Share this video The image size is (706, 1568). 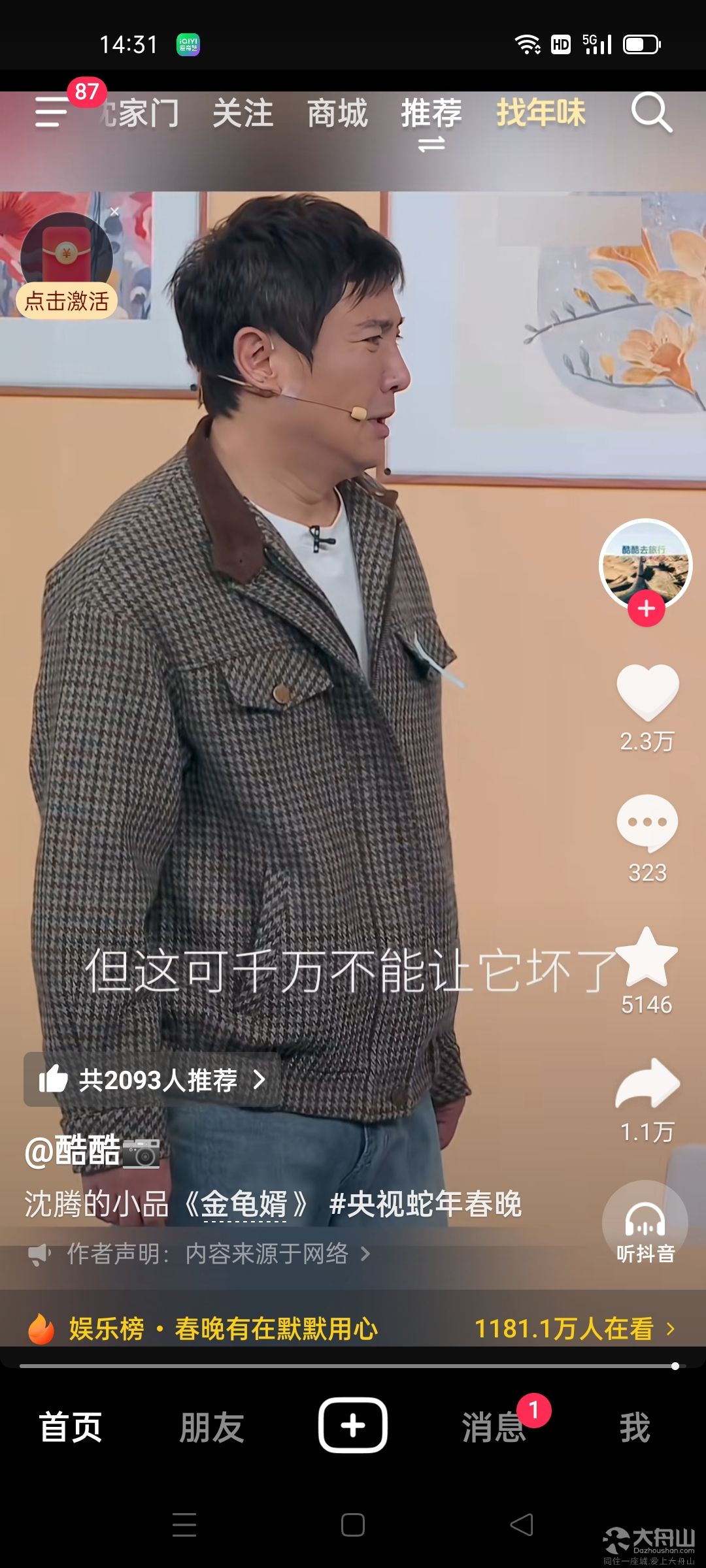[647, 1083]
